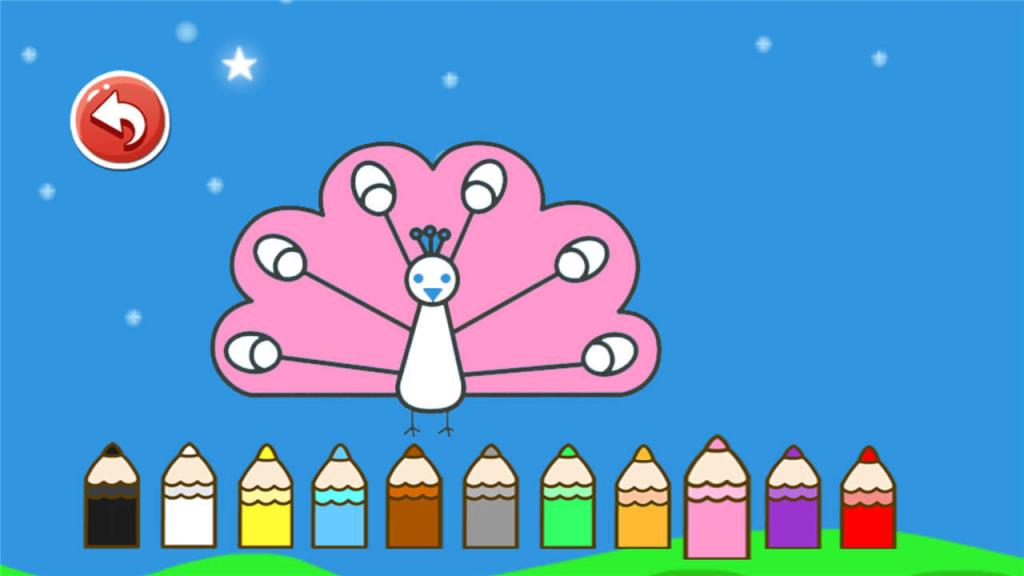Select the light blue pencil
The height and width of the screenshot is (576, 1024).
pos(339,500)
